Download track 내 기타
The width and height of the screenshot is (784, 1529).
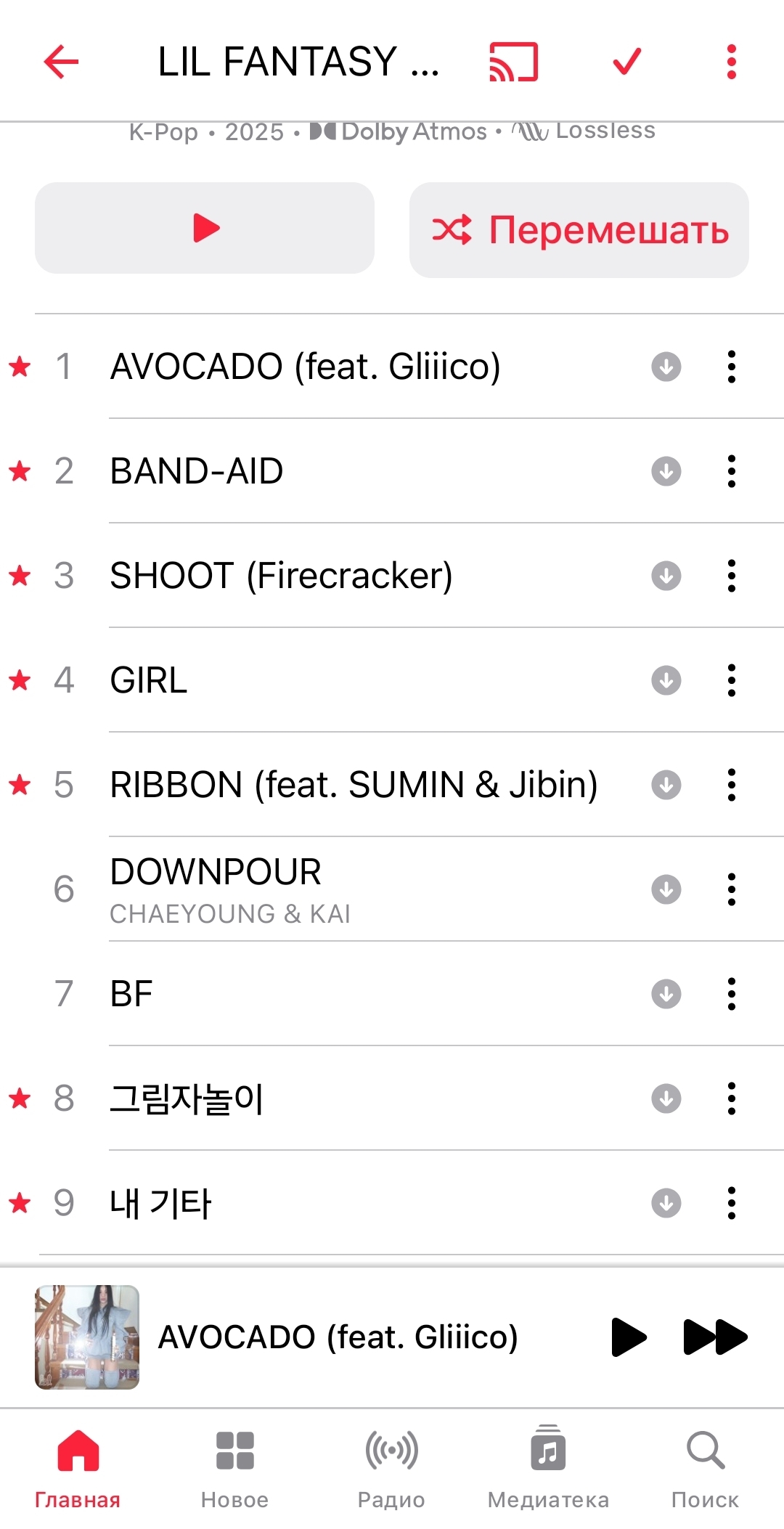point(666,1203)
